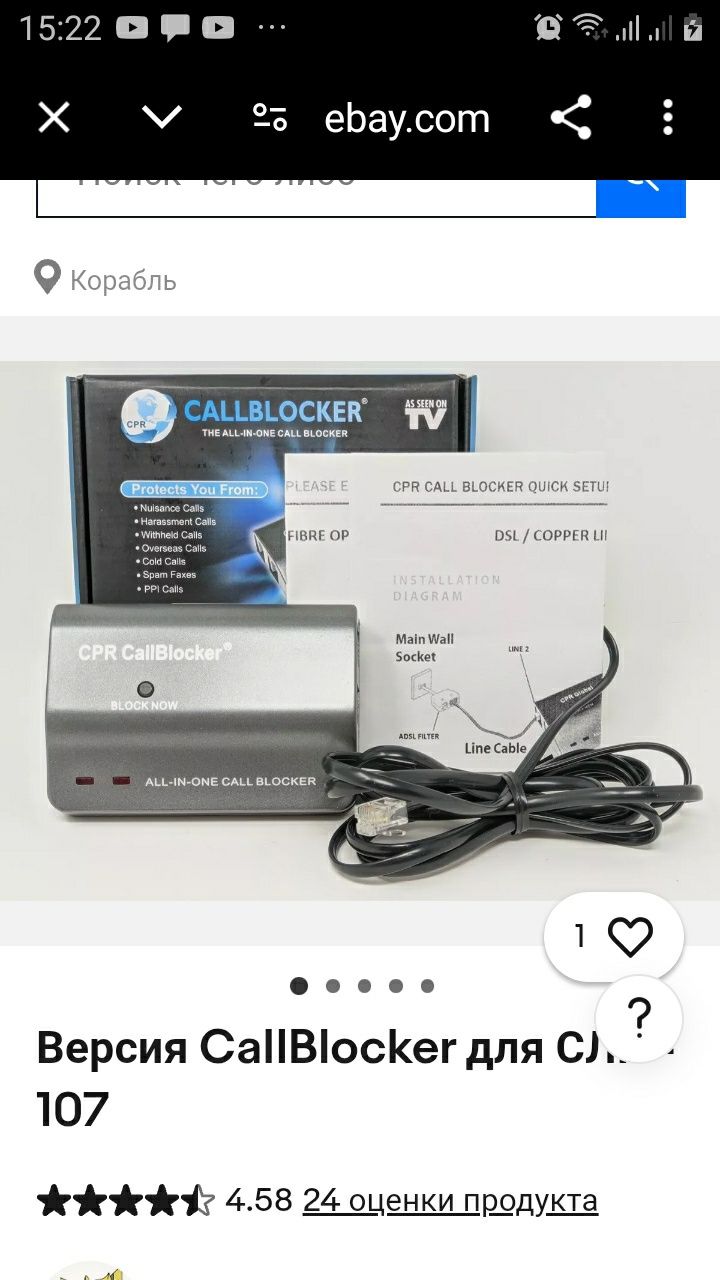Open site settings icon near ebay.com
The height and width of the screenshot is (1280, 720).
(270, 119)
